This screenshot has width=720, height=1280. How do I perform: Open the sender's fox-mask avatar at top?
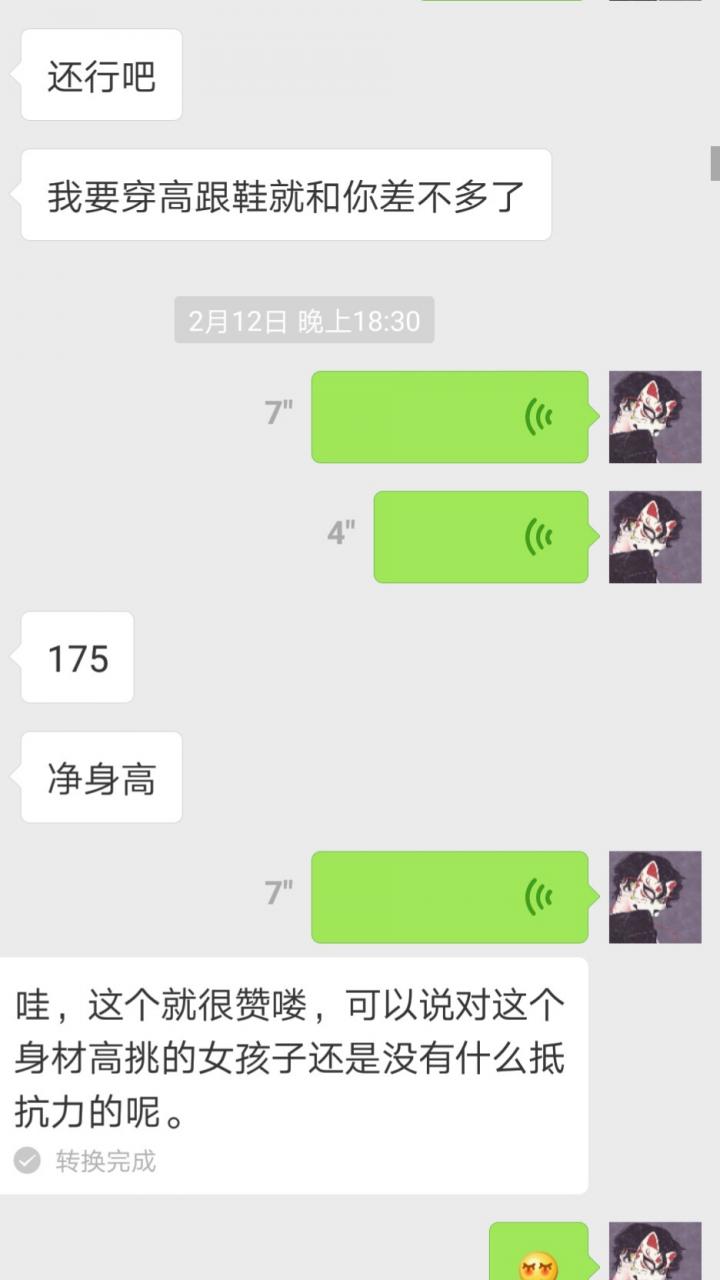point(655,417)
